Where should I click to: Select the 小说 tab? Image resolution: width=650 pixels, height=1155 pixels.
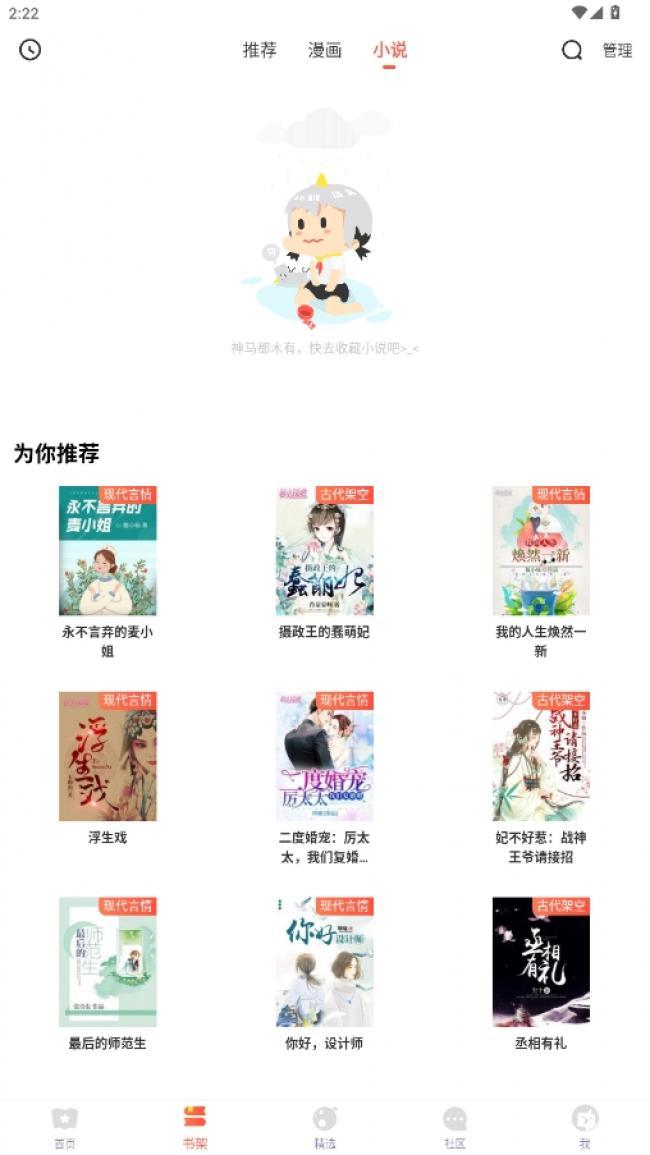[x=389, y=50]
